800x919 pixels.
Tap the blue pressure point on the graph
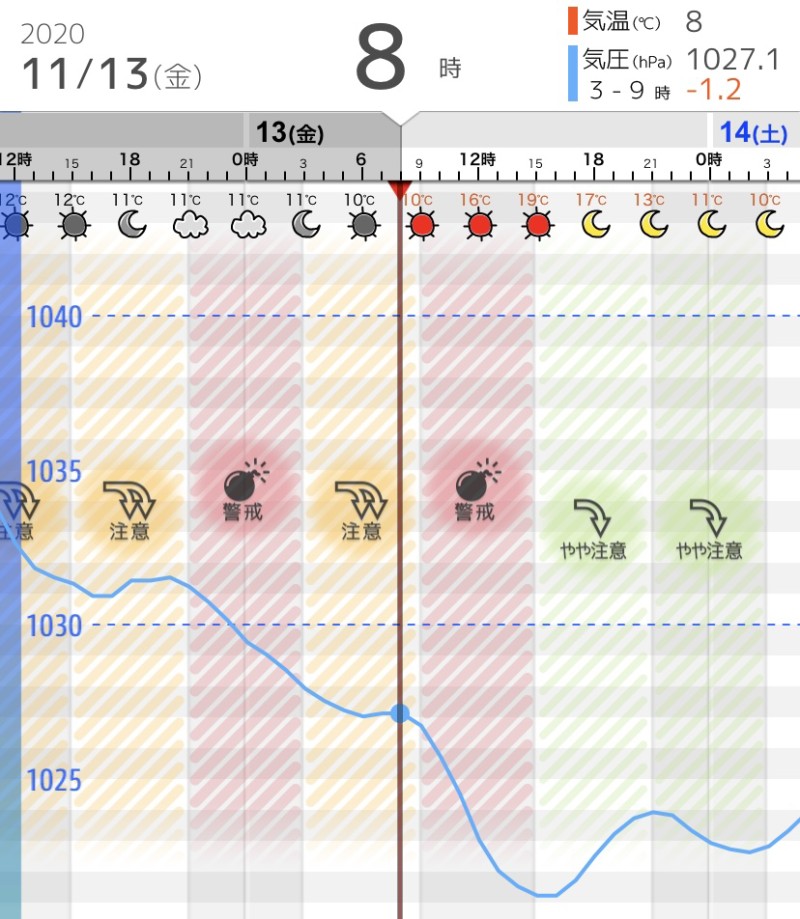click(x=400, y=713)
